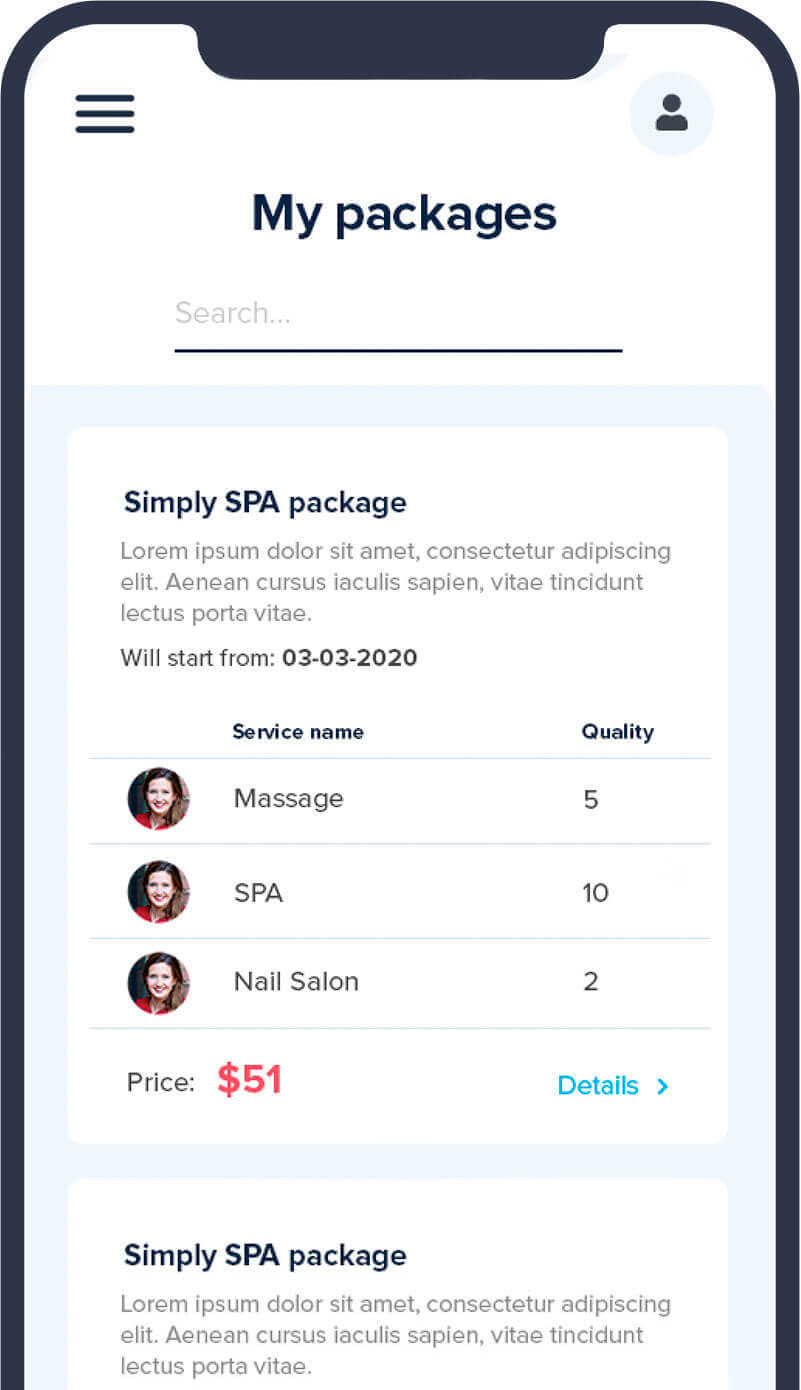Open the hamburger drawer menu
Viewport: 801px width, 1390px height.
pyautogui.click(x=105, y=114)
